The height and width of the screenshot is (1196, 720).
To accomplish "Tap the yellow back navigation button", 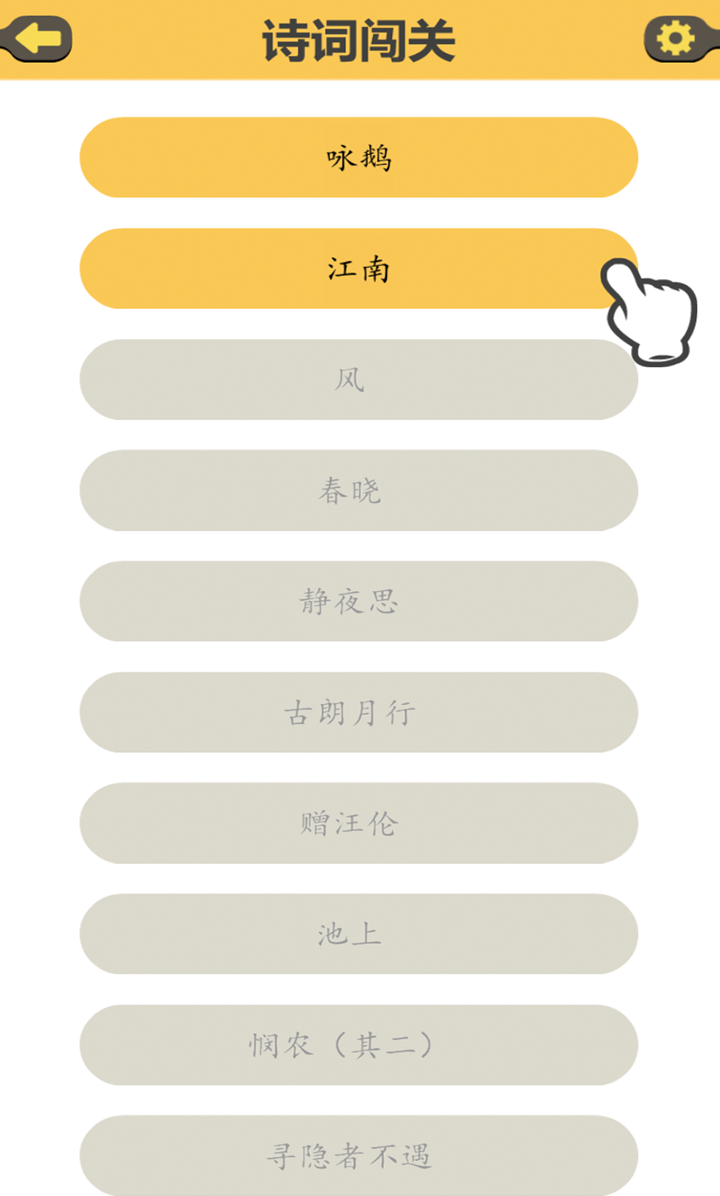I will pos(35,38).
